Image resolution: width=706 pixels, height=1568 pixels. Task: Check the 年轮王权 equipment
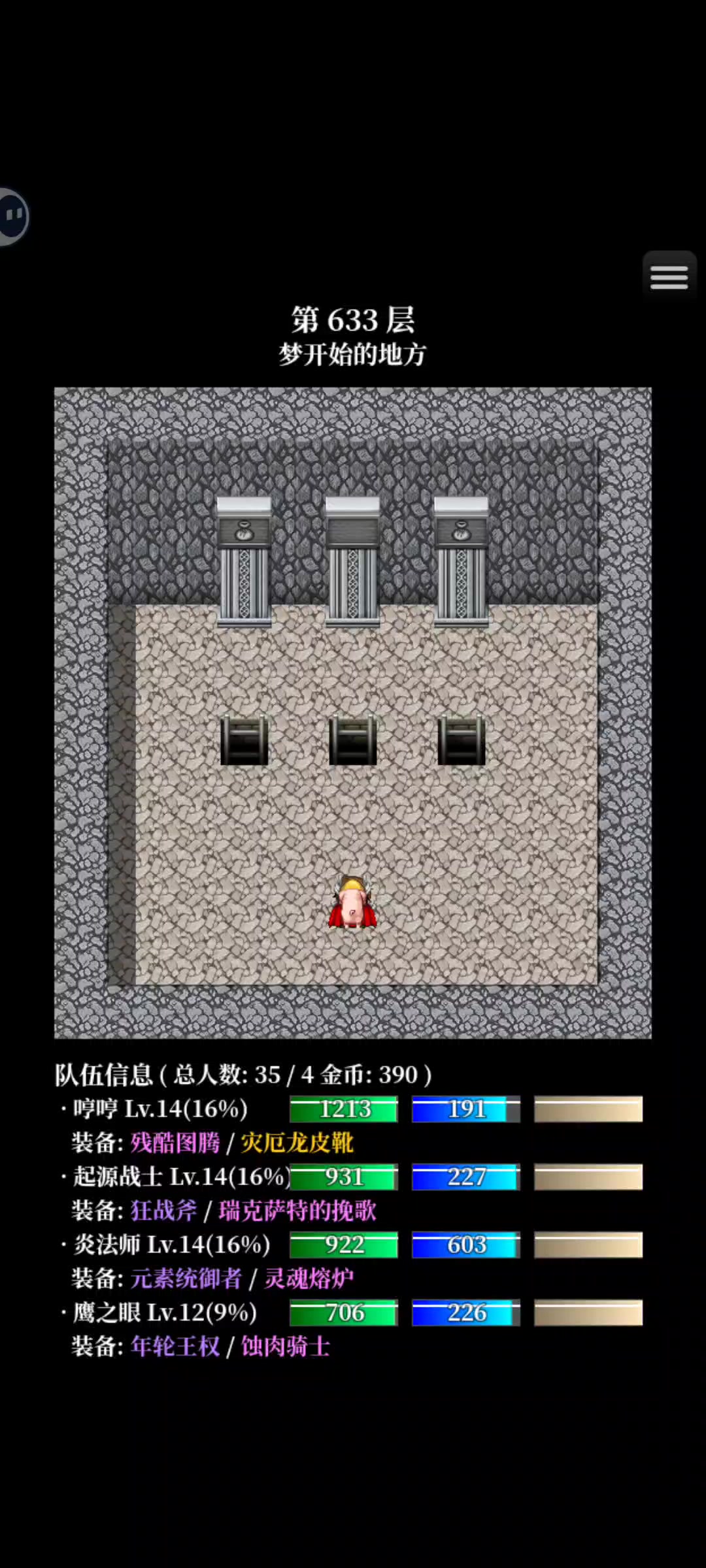coord(175,1347)
